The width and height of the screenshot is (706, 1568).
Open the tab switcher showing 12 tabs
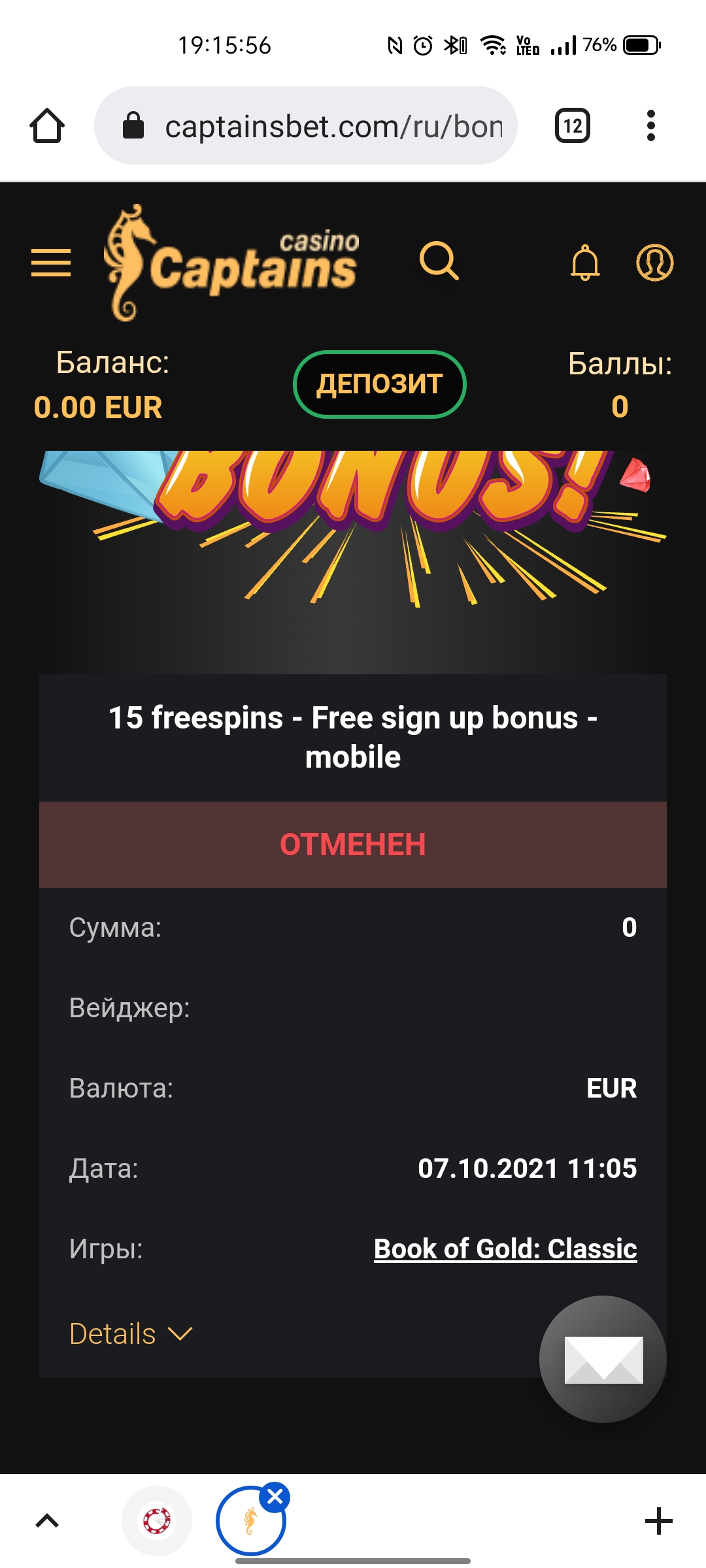[x=573, y=125]
